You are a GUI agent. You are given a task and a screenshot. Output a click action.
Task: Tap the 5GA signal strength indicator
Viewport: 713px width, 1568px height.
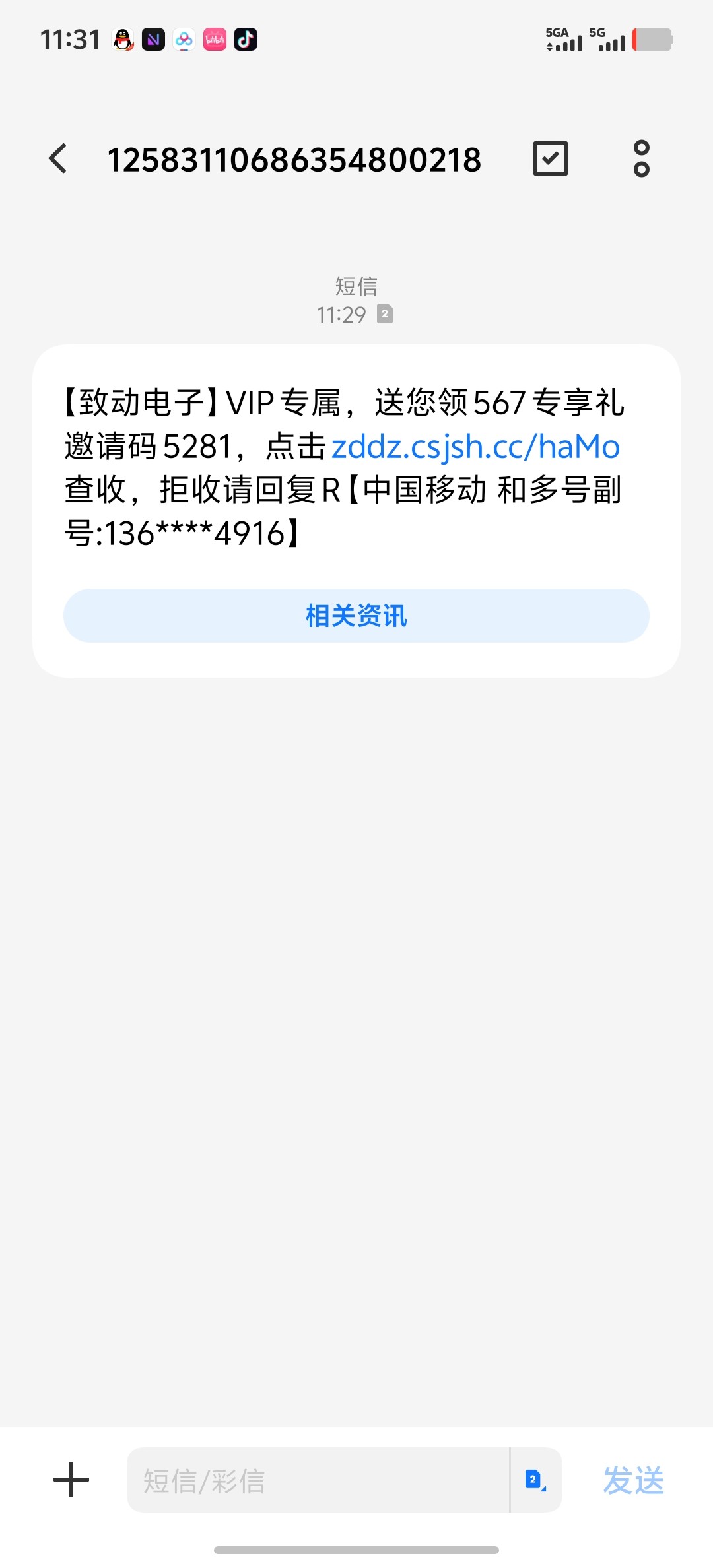tap(566, 41)
